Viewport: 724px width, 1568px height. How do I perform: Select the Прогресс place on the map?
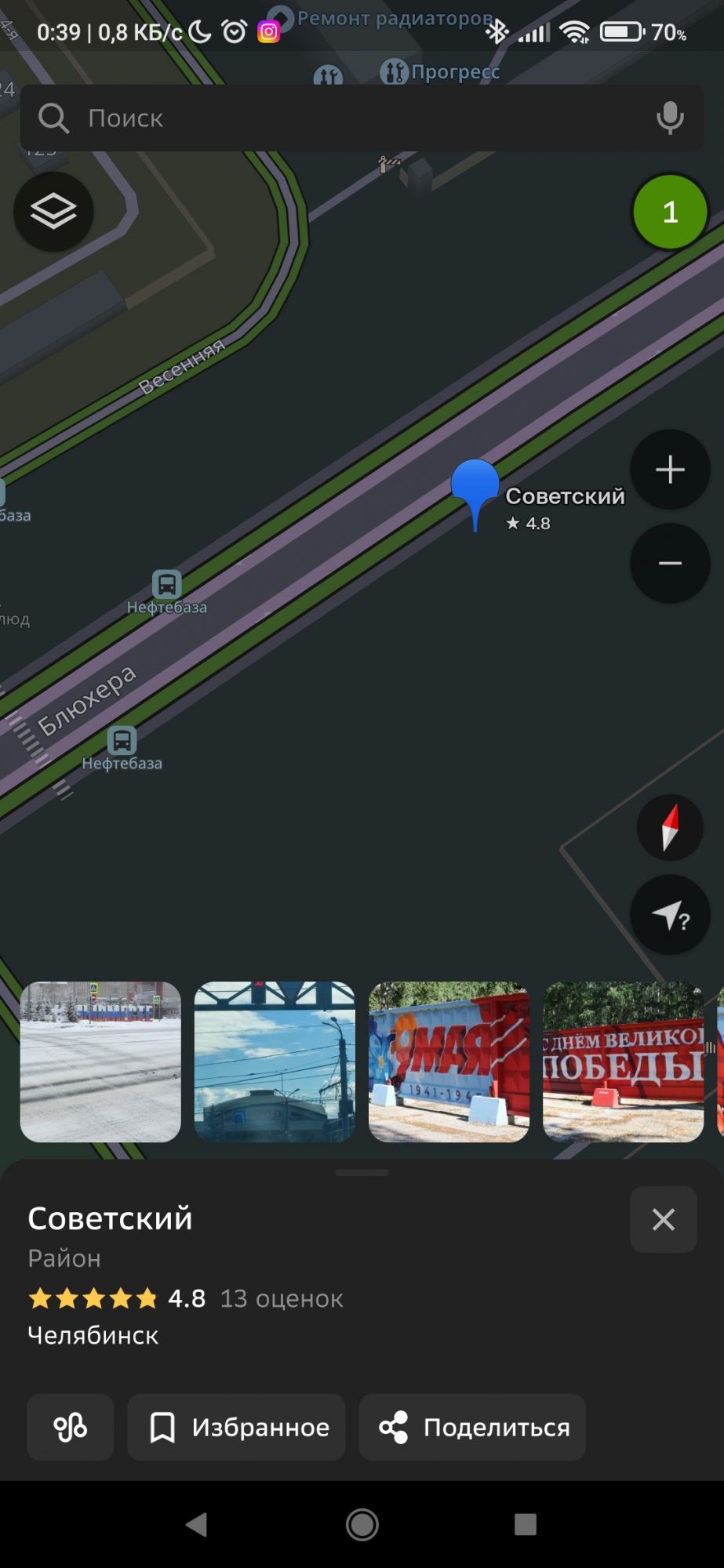[440, 72]
